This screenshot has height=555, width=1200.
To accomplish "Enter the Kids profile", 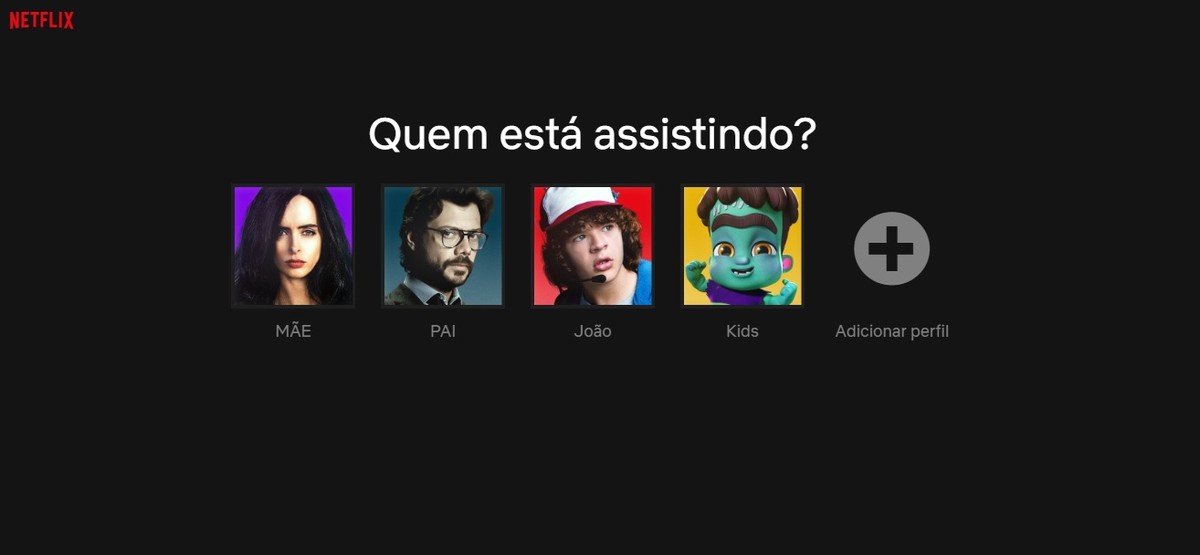I will click(x=742, y=246).
